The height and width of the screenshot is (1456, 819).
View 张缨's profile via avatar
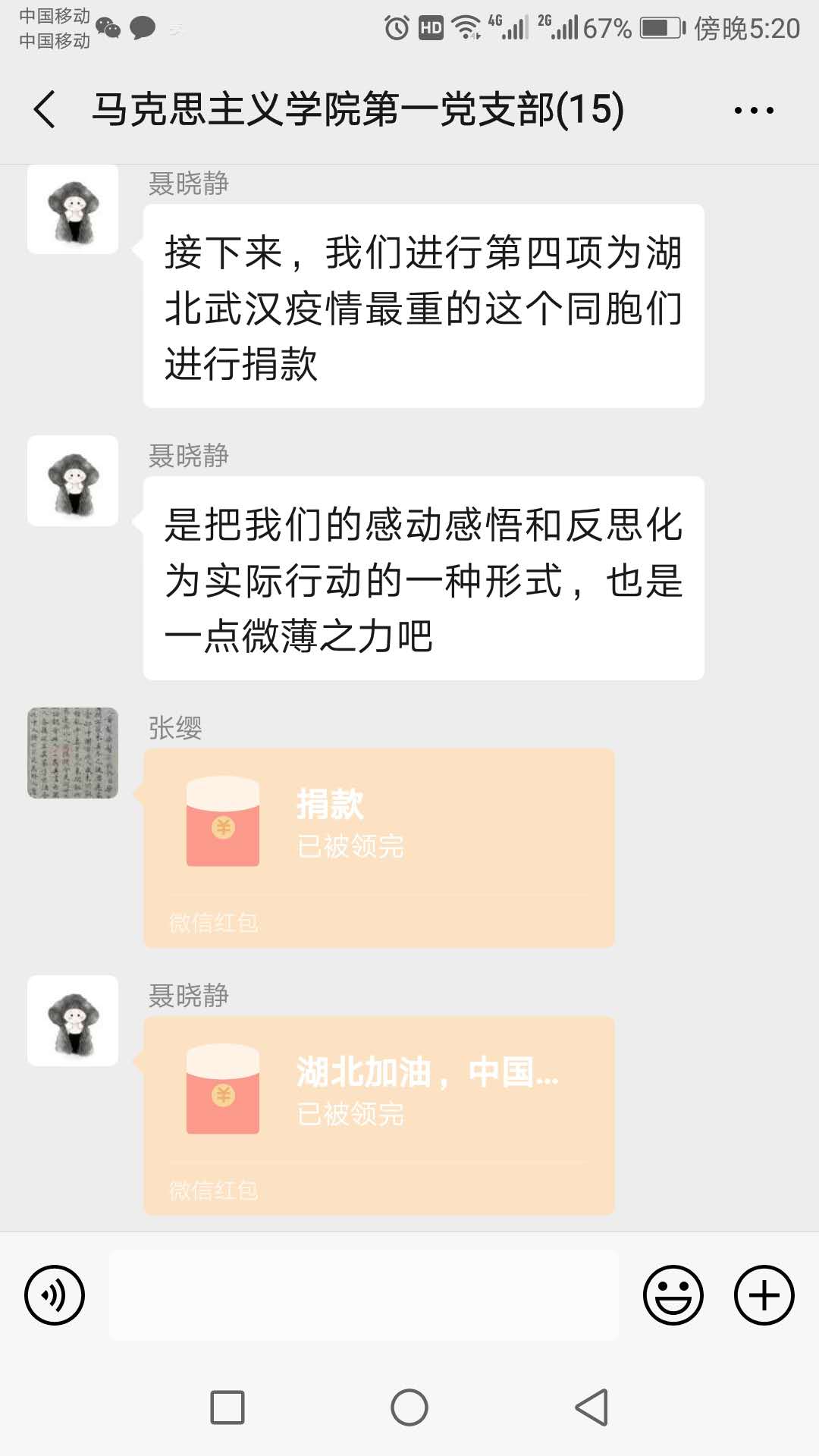click(73, 753)
